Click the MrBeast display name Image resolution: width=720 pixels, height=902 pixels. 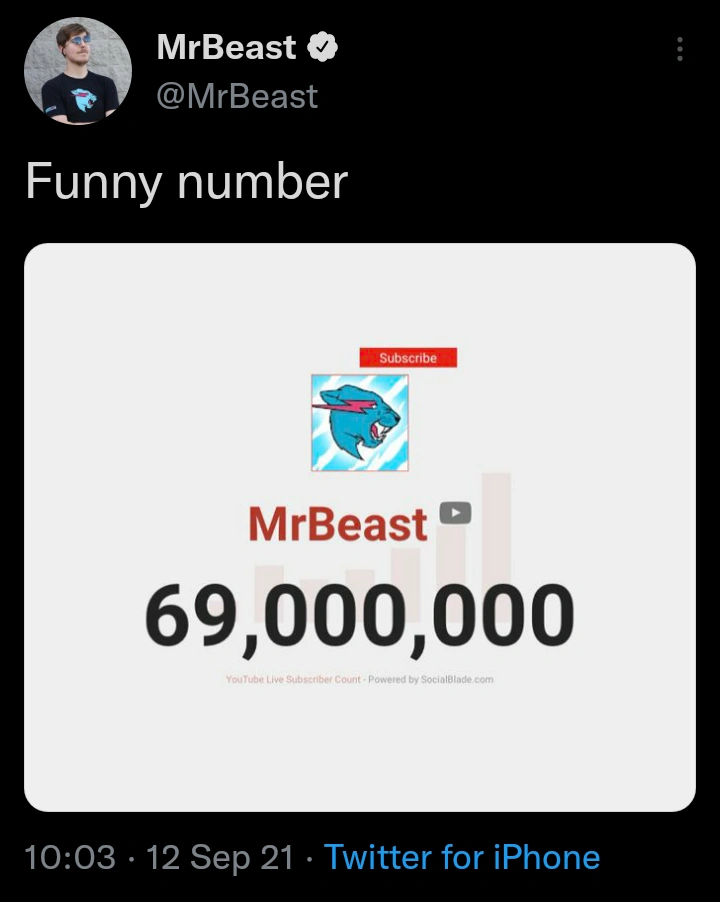[x=225, y=46]
